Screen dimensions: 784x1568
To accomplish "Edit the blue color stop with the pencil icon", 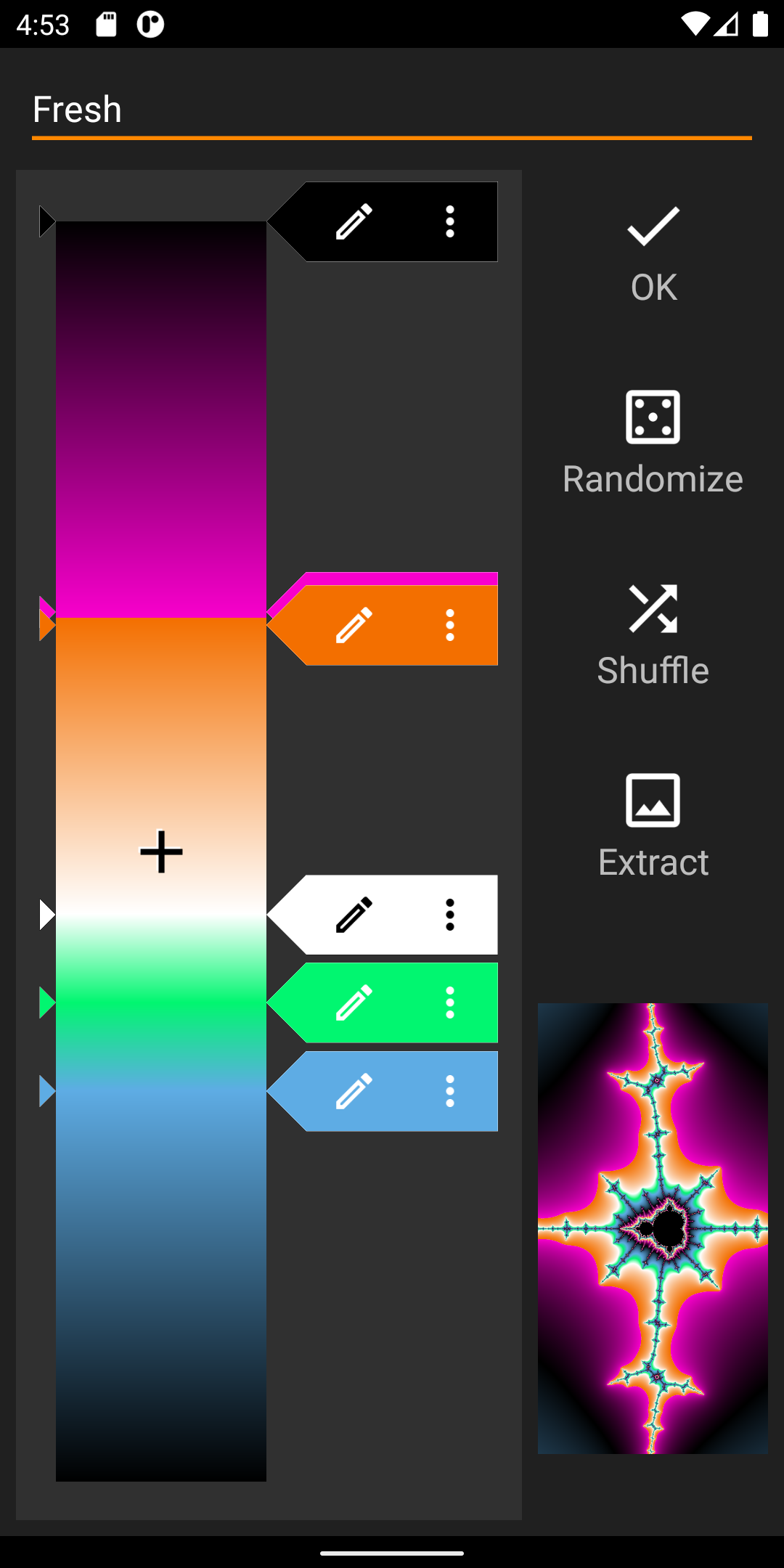I will point(354,1091).
